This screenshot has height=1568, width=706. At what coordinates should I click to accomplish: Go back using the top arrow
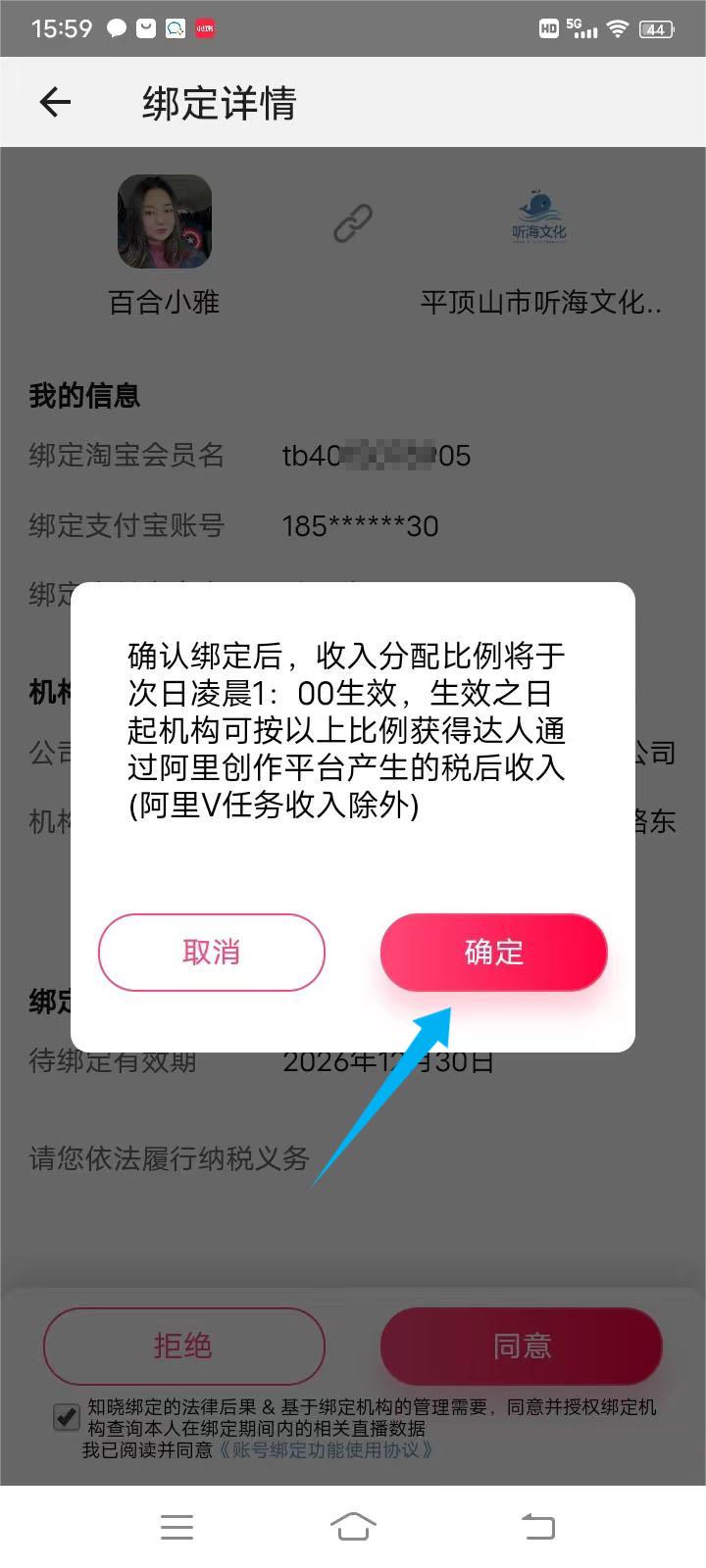55,102
